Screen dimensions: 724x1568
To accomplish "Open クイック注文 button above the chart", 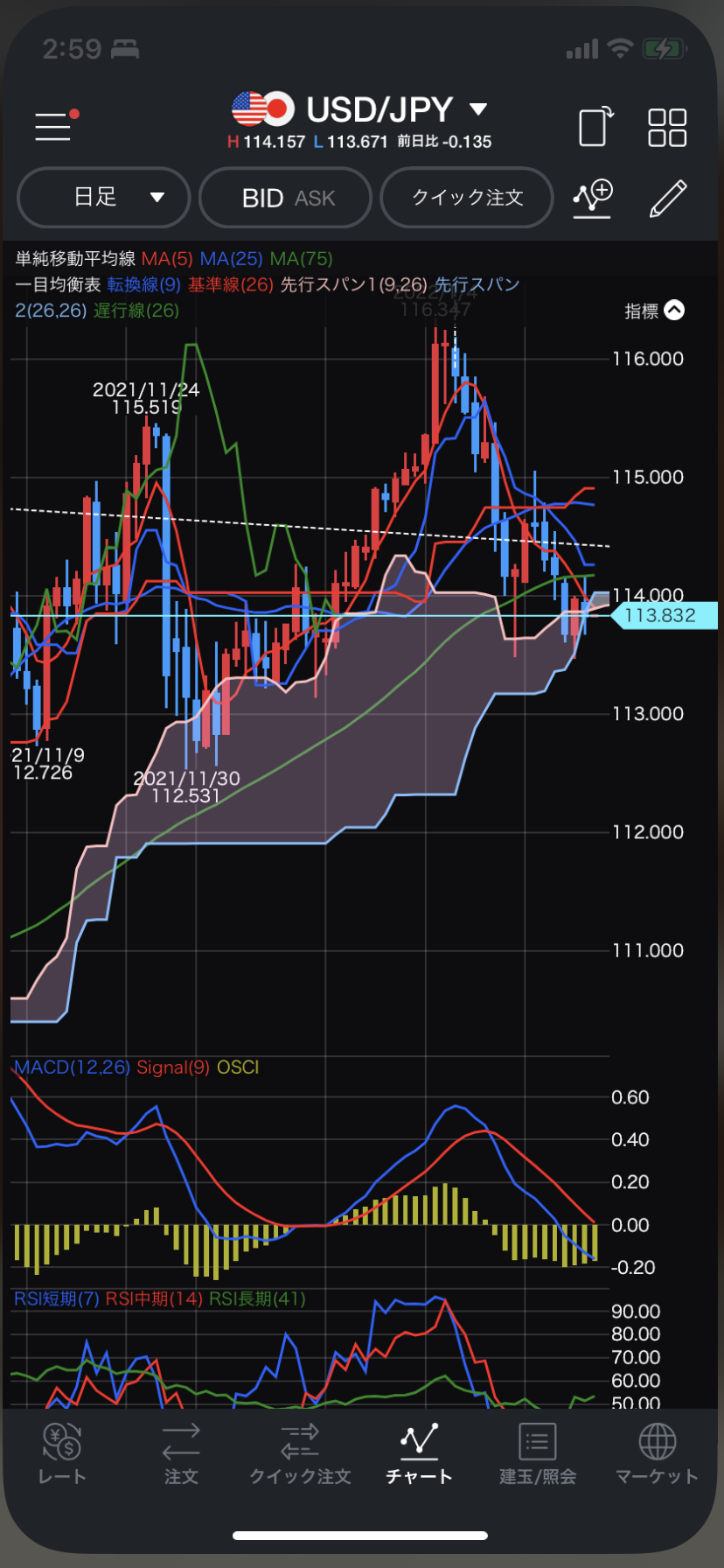I will (x=467, y=198).
